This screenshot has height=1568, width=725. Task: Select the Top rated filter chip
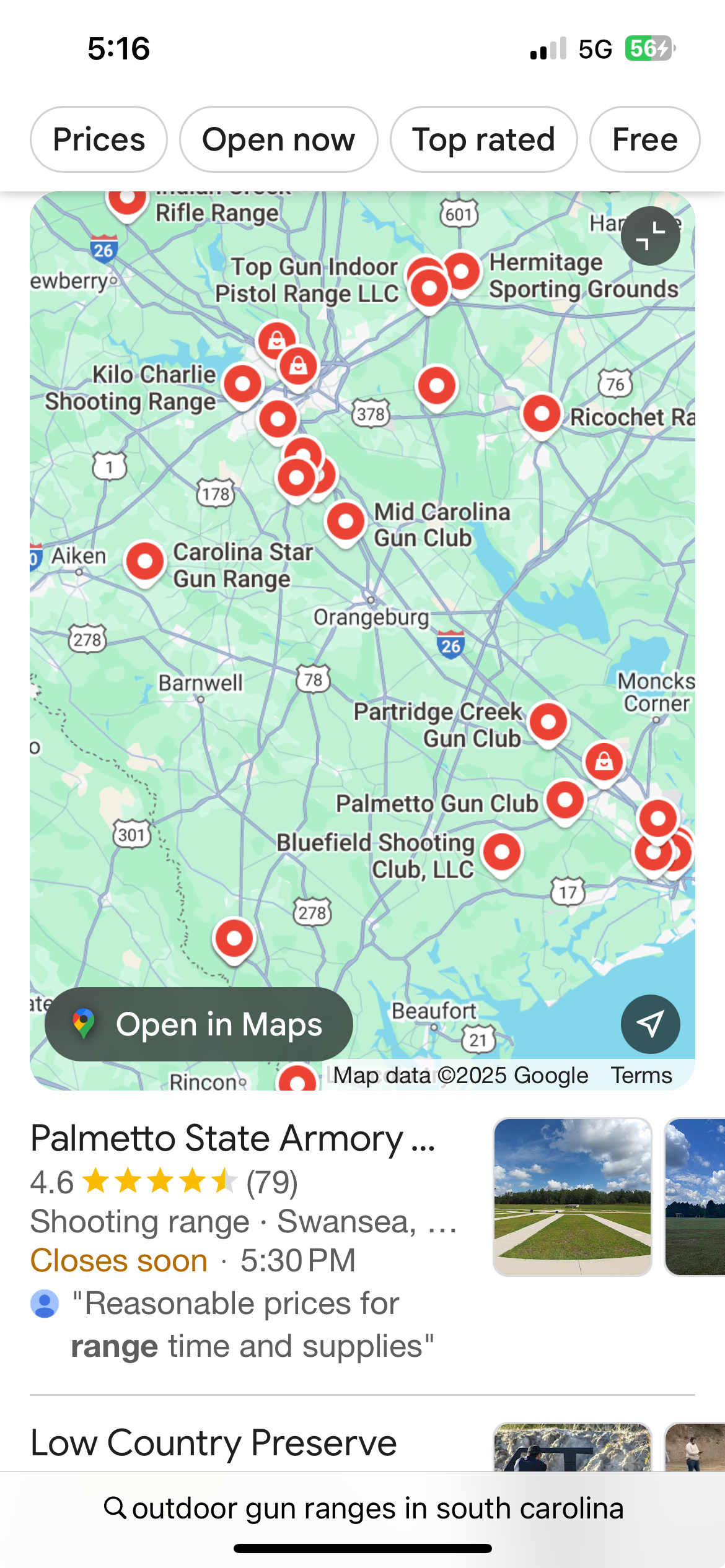pyautogui.click(x=483, y=139)
